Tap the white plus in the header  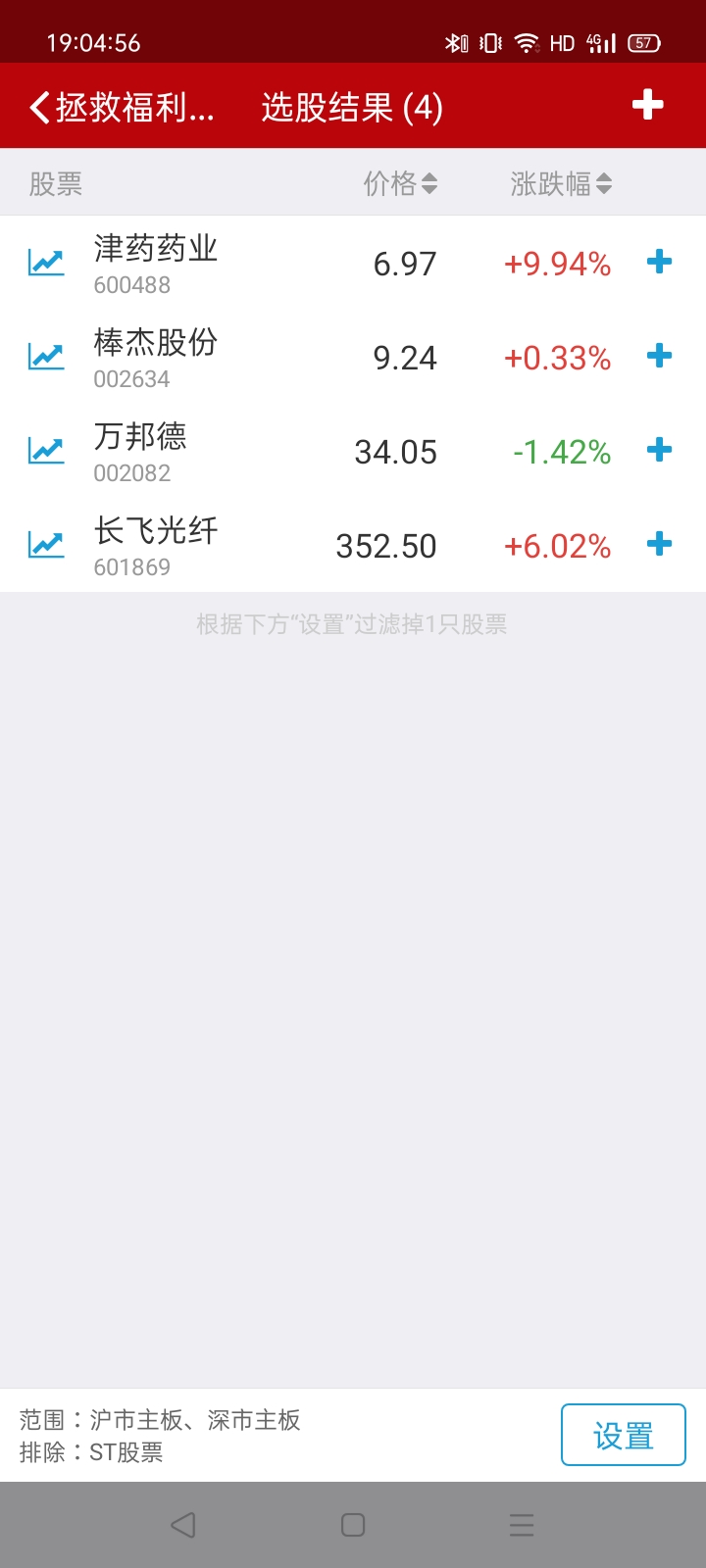(647, 105)
